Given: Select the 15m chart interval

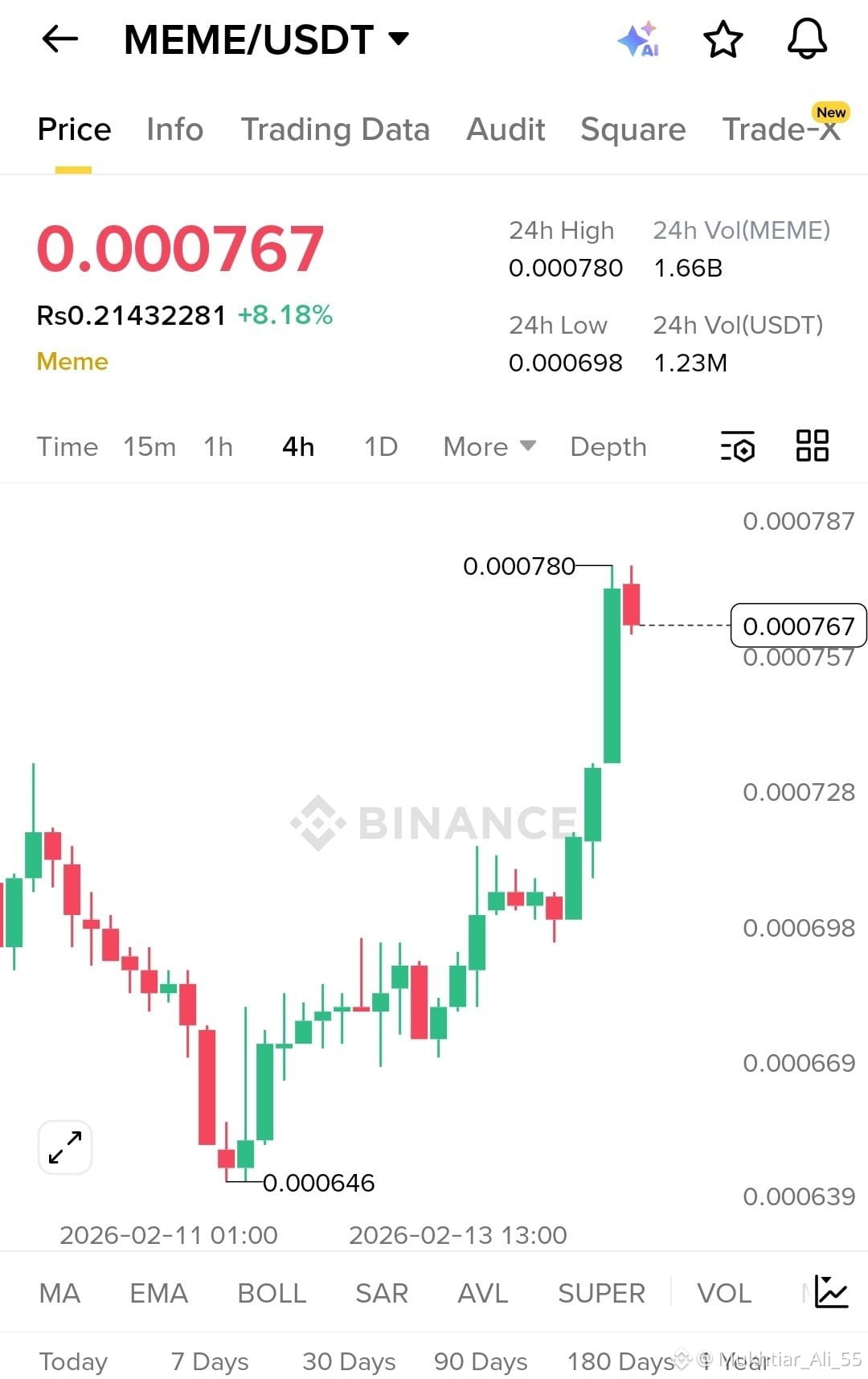Looking at the screenshot, I should point(149,446).
